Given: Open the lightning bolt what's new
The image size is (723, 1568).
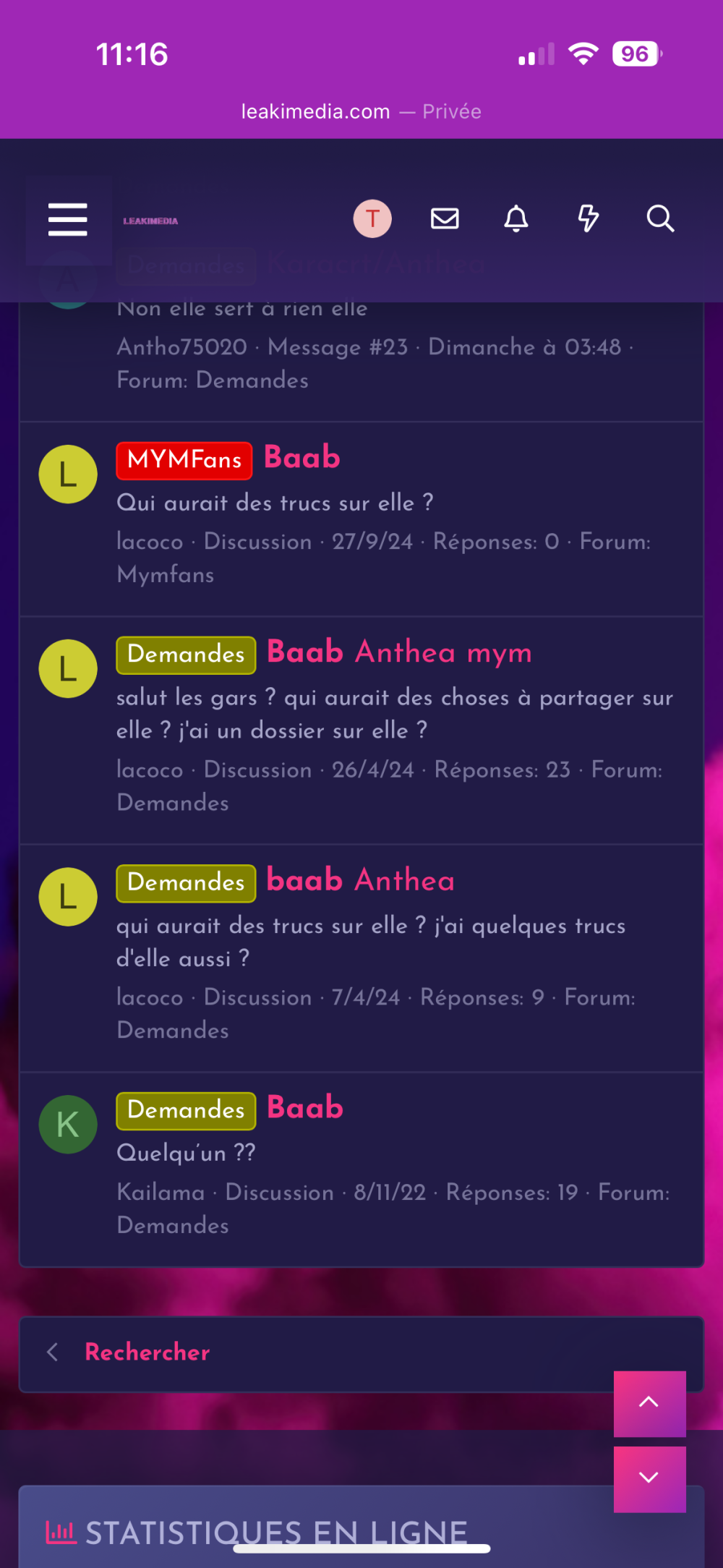Looking at the screenshot, I should point(588,218).
